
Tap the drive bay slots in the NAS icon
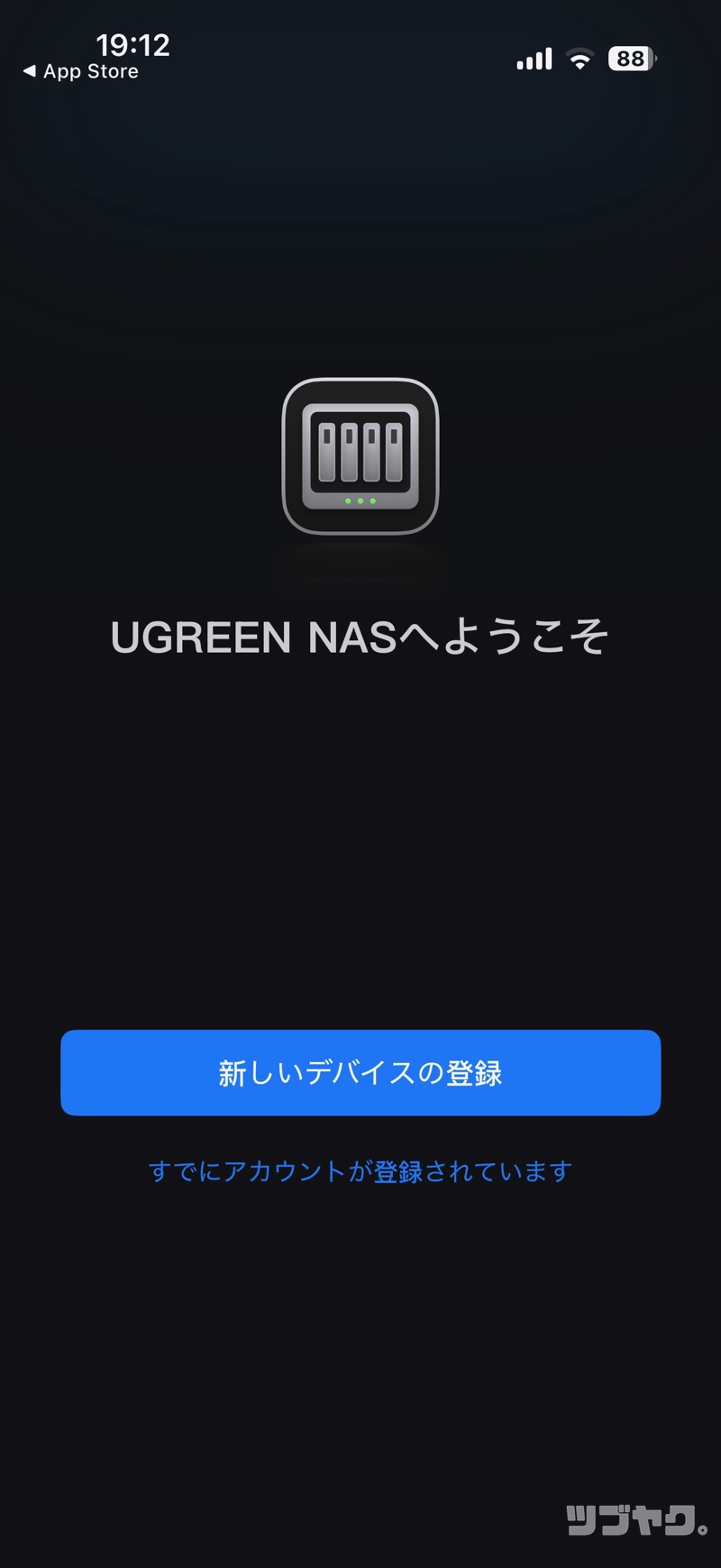[x=360, y=451]
